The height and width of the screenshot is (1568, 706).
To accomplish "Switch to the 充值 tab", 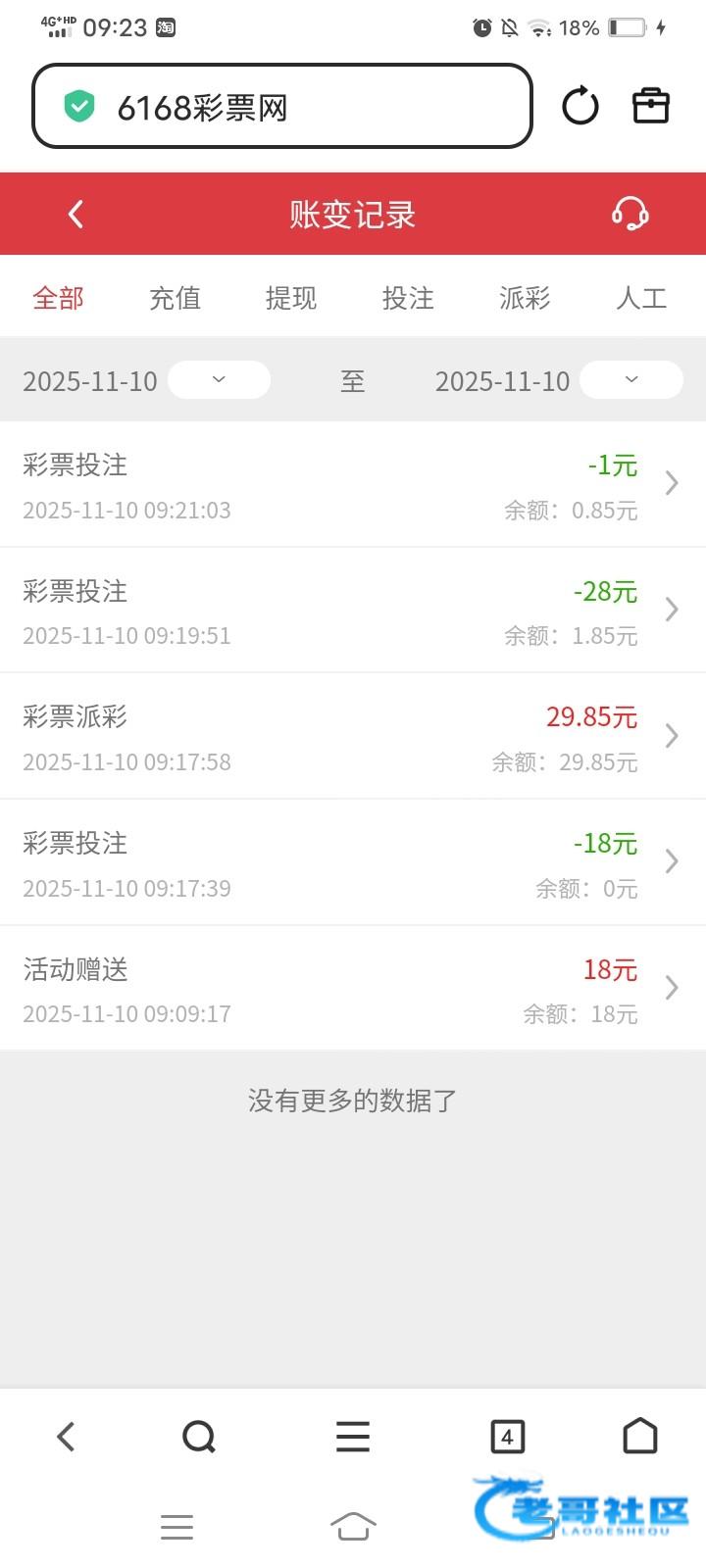I will coord(175,298).
